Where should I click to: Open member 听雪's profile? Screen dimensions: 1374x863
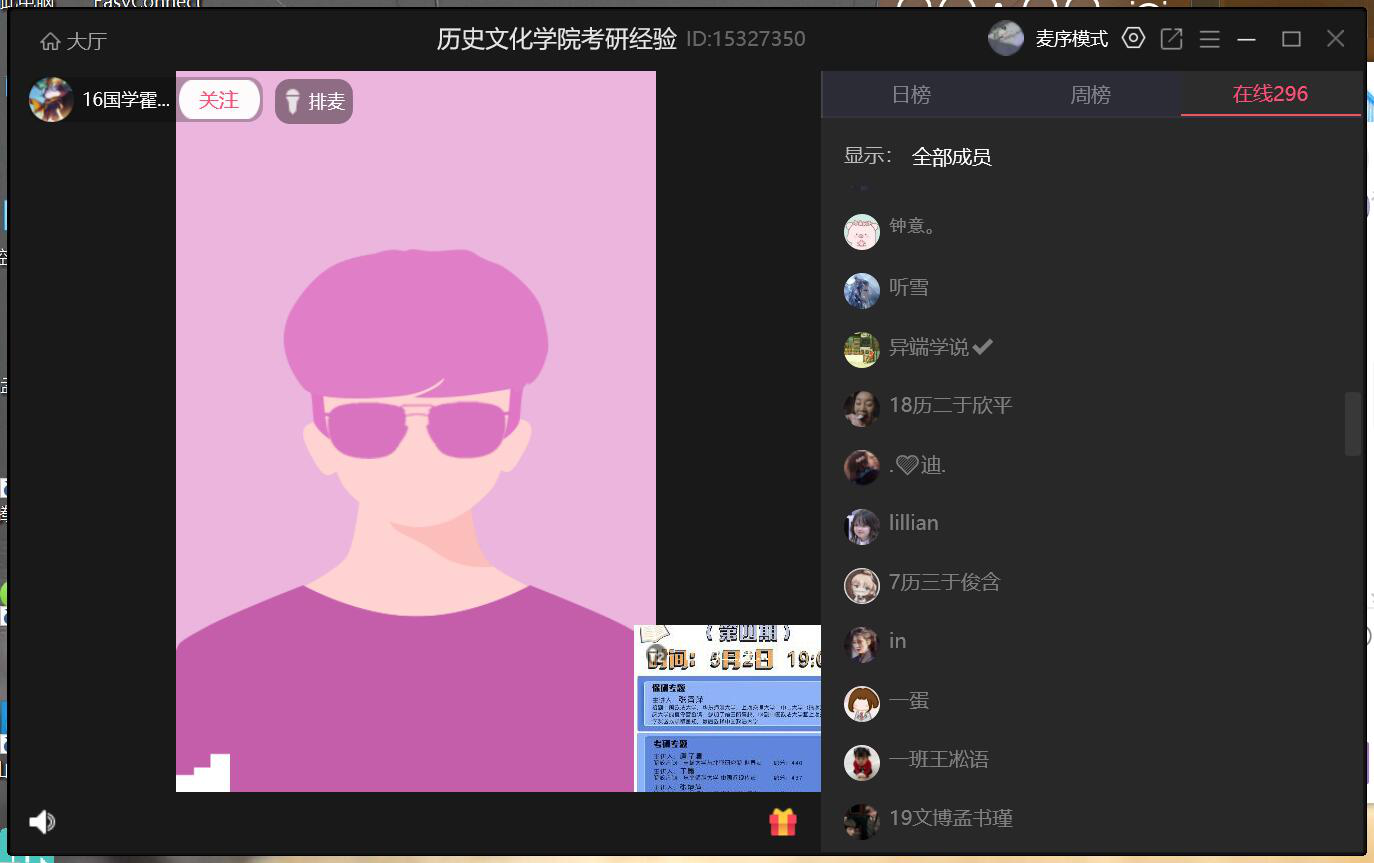pos(908,288)
